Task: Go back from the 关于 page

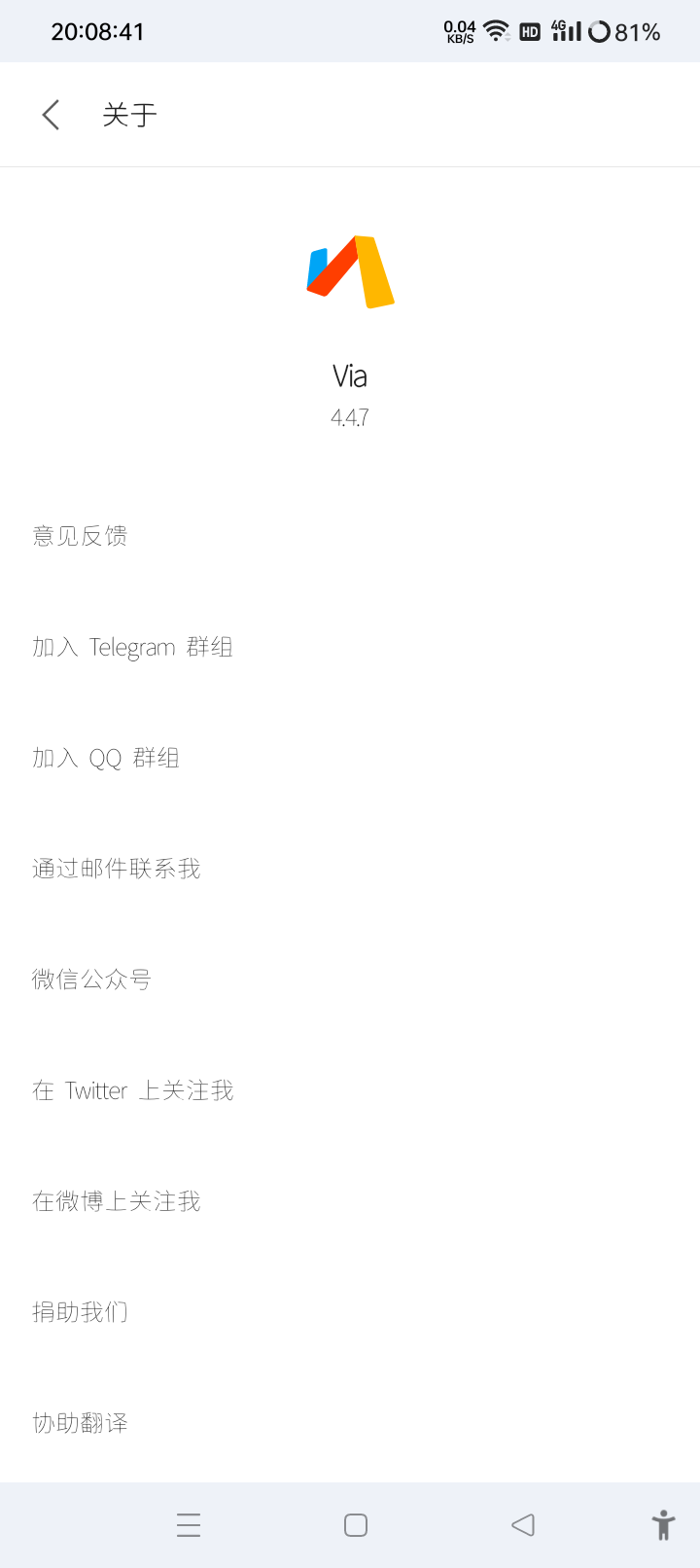Action: [x=52, y=115]
